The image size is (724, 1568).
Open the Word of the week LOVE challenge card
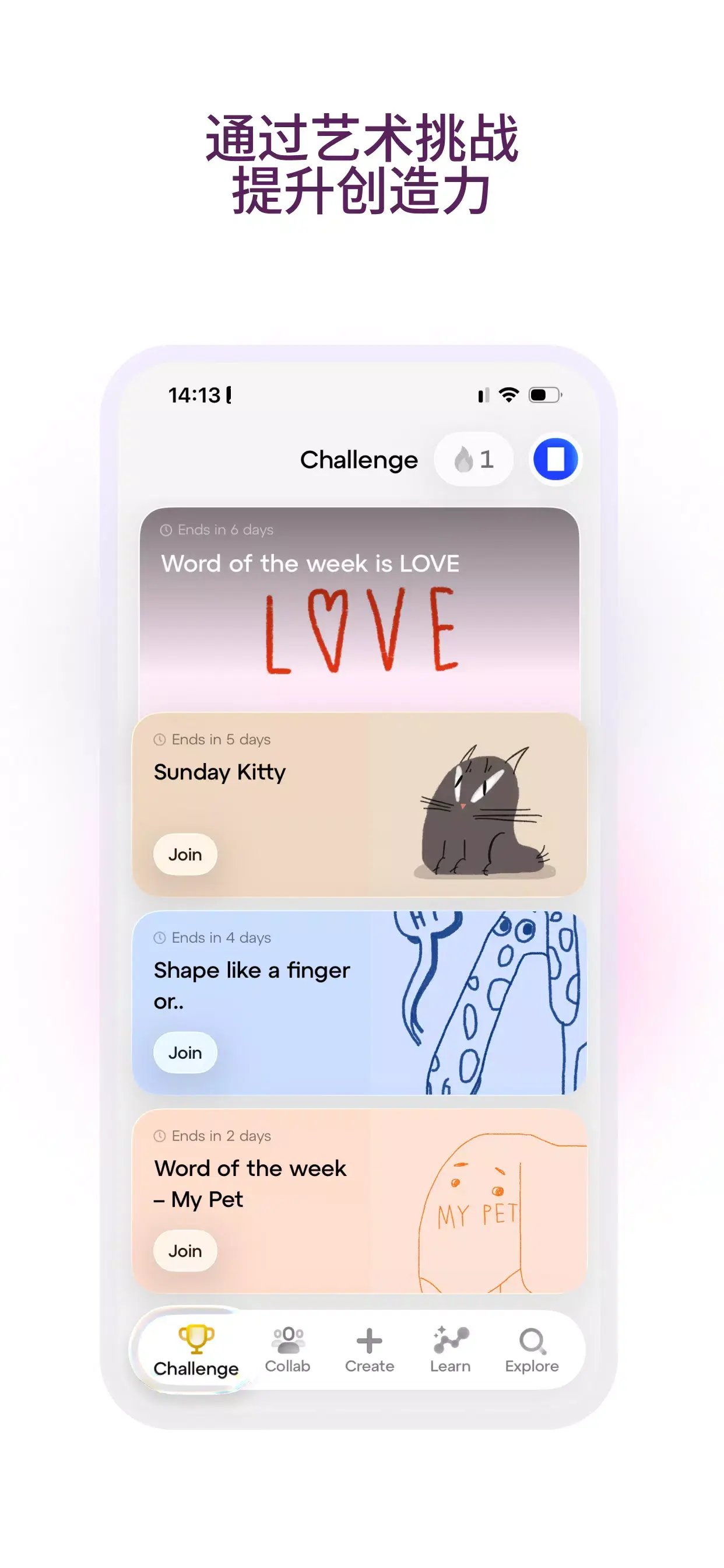click(361, 608)
